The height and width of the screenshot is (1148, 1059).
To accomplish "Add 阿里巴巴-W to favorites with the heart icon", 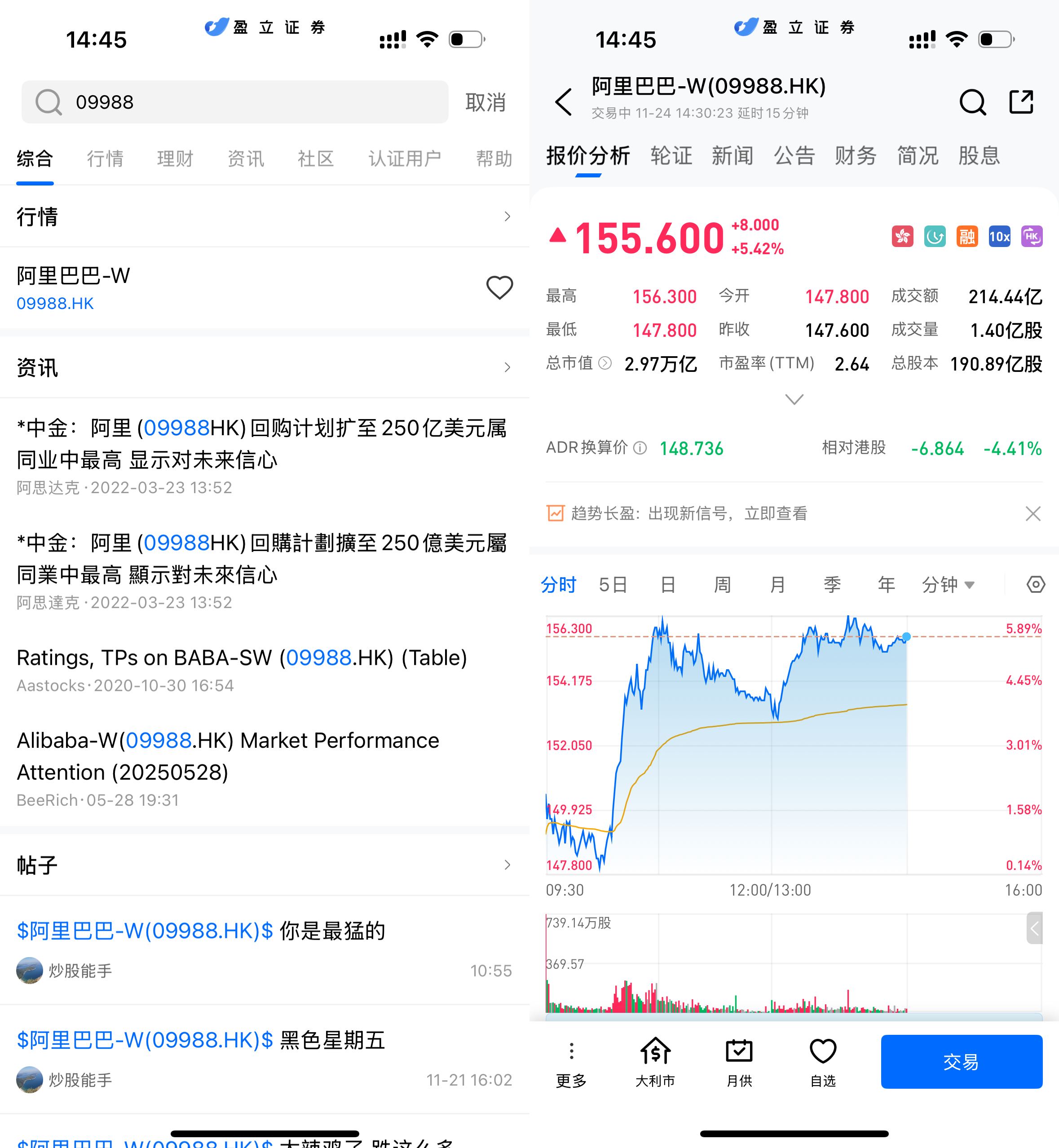I will 499,287.
